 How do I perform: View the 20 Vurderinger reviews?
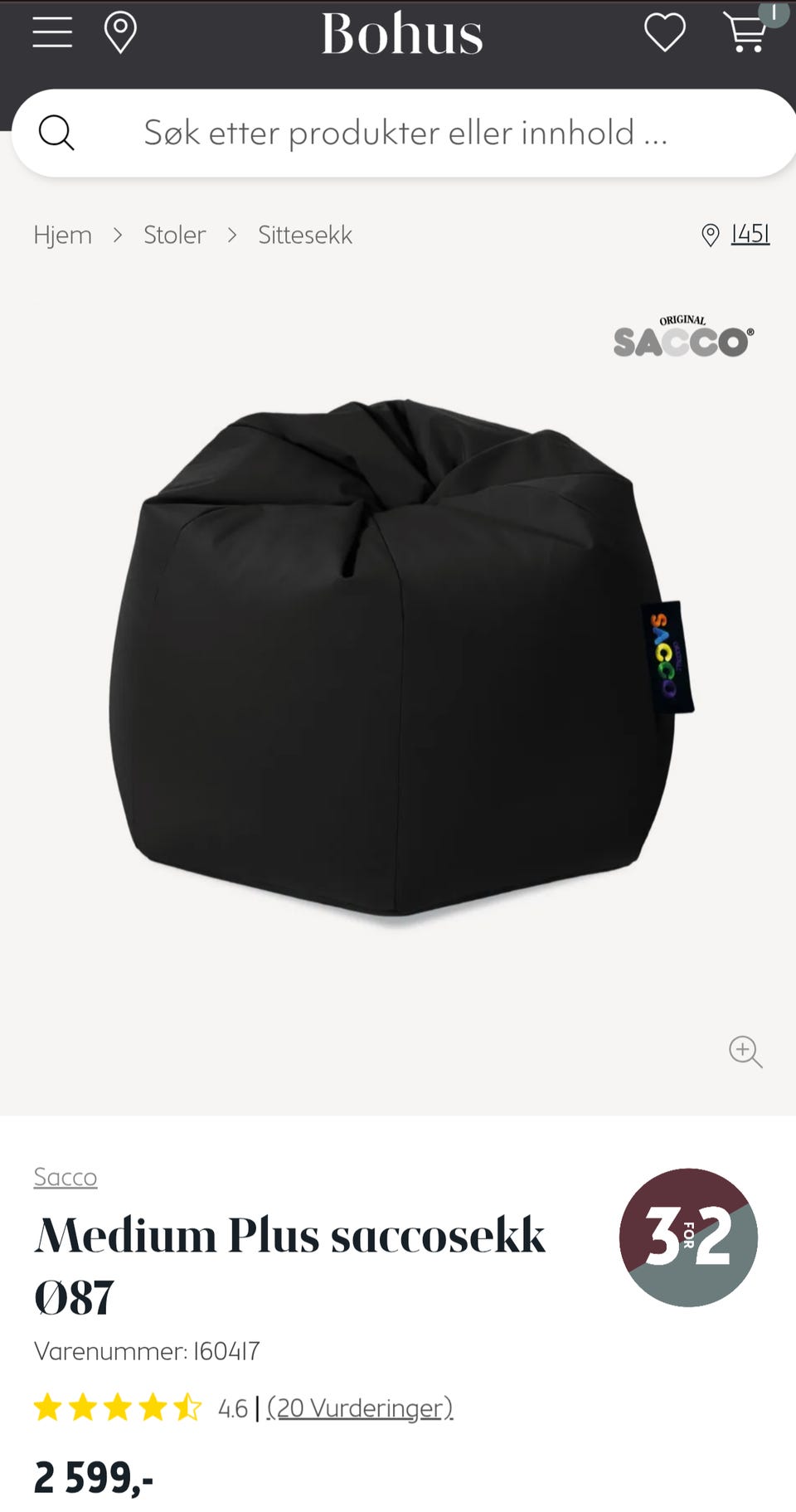coord(360,1407)
